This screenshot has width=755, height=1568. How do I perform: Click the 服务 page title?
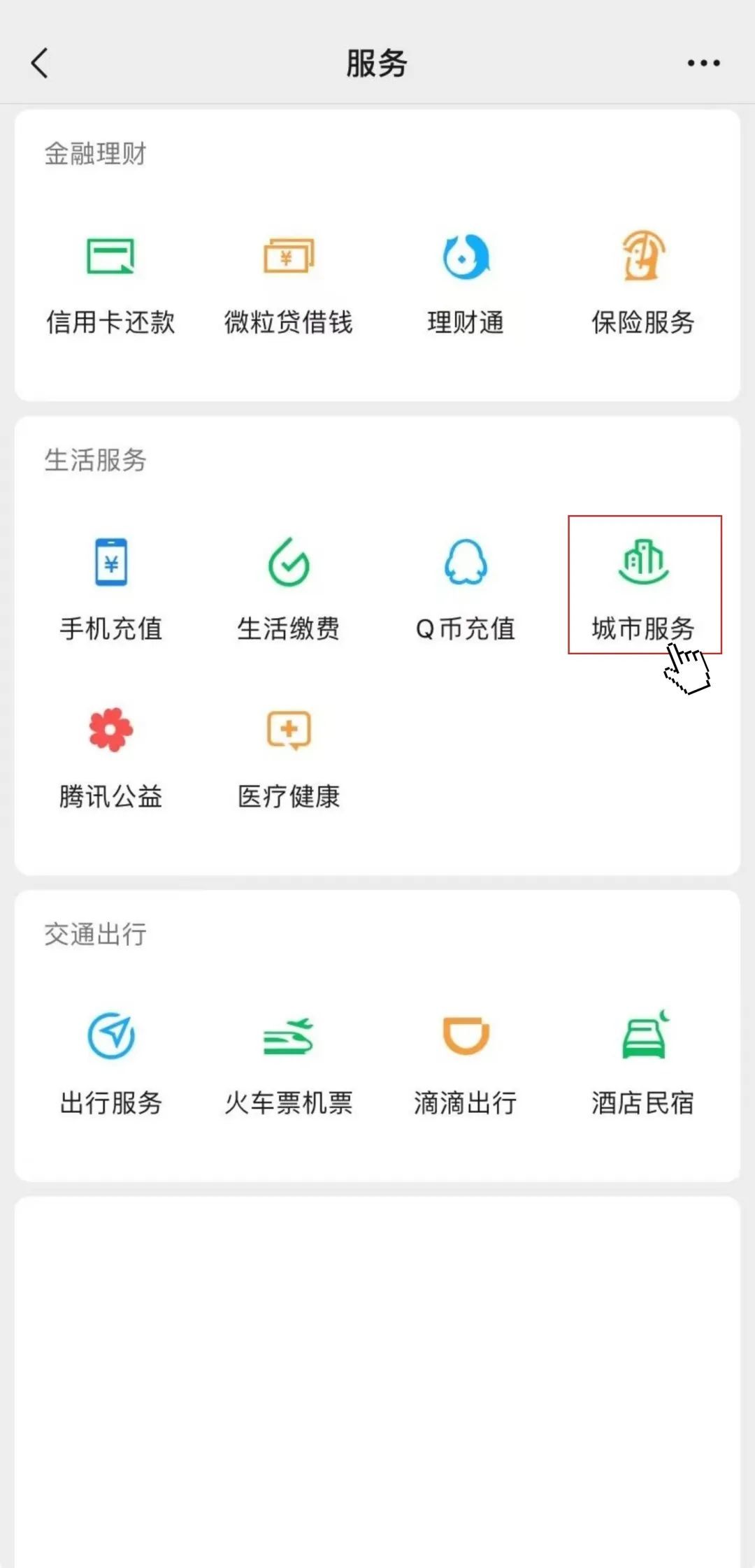click(377, 62)
